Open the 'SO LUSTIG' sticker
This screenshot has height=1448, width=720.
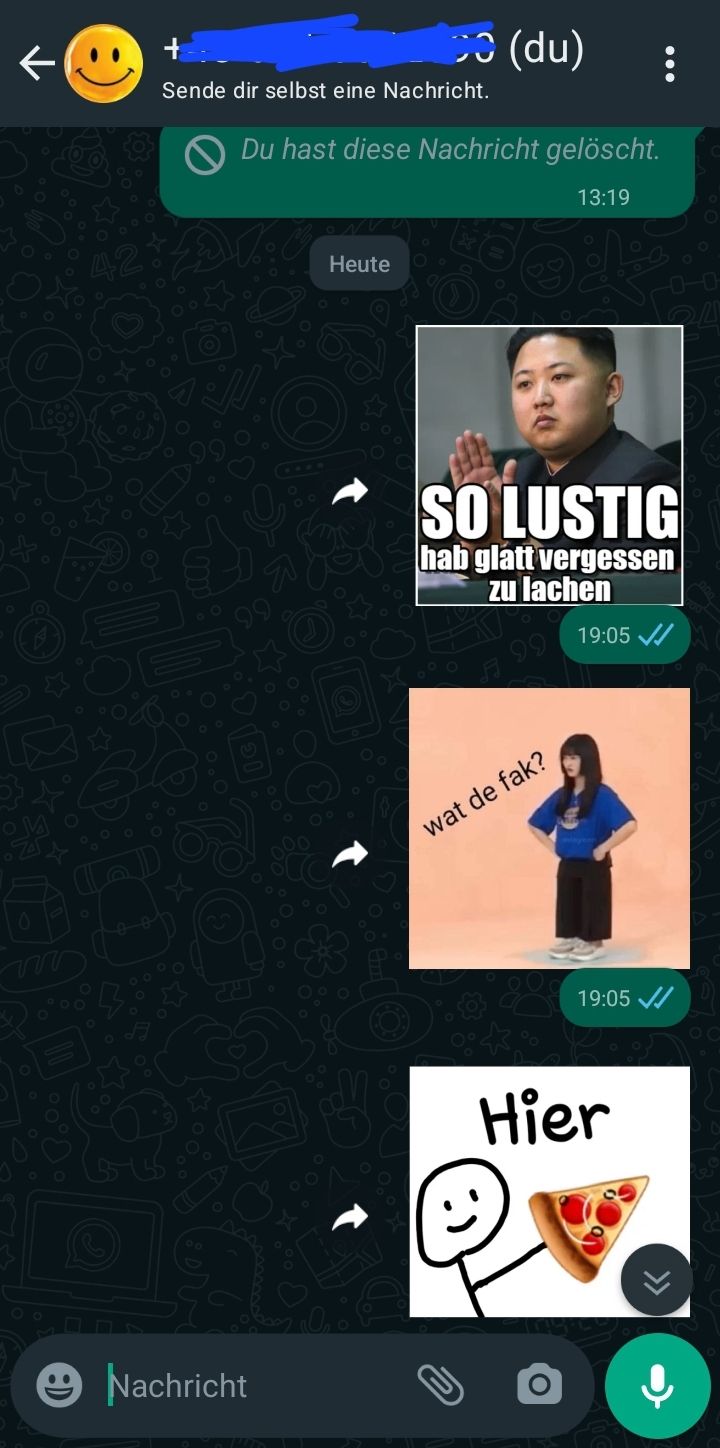pos(549,465)
